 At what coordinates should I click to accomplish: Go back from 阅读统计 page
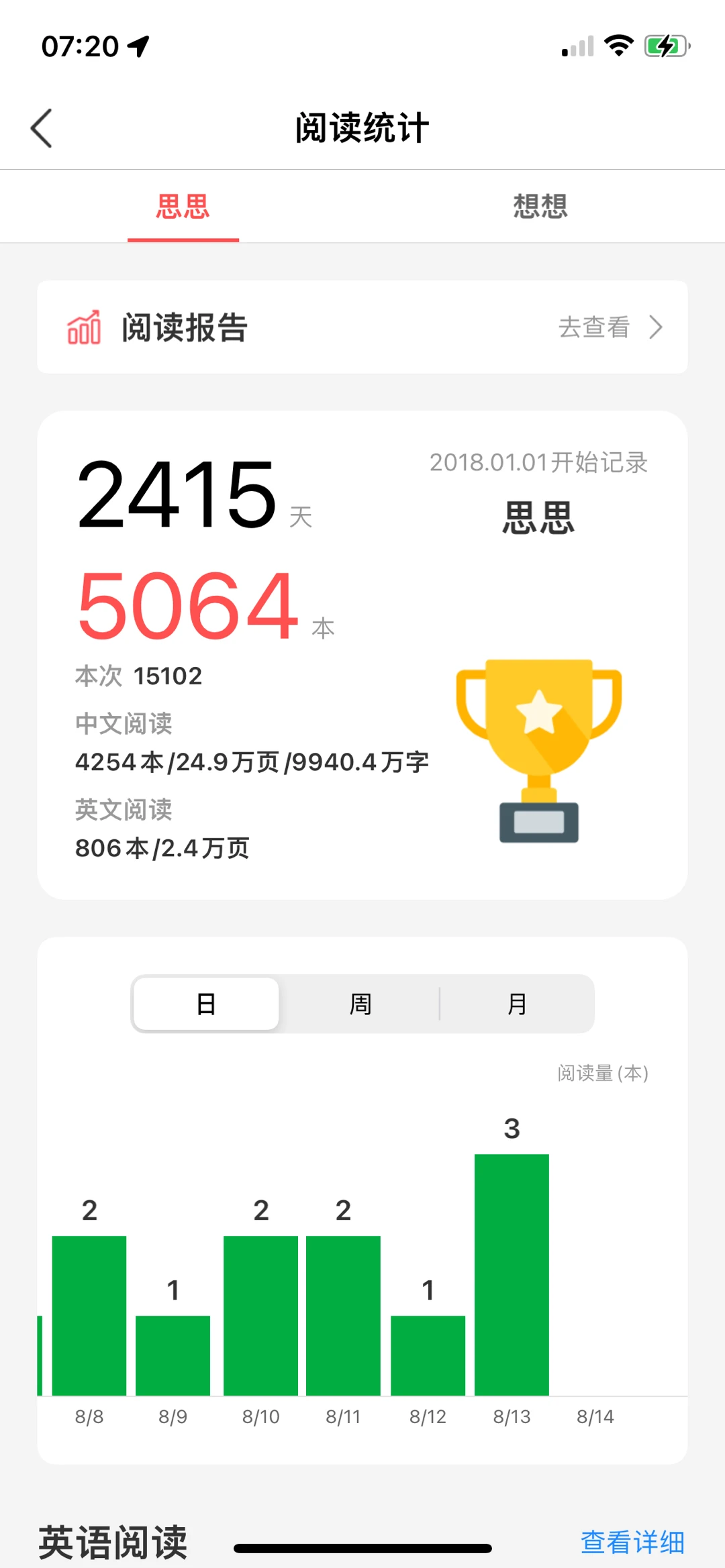[42, 127]
